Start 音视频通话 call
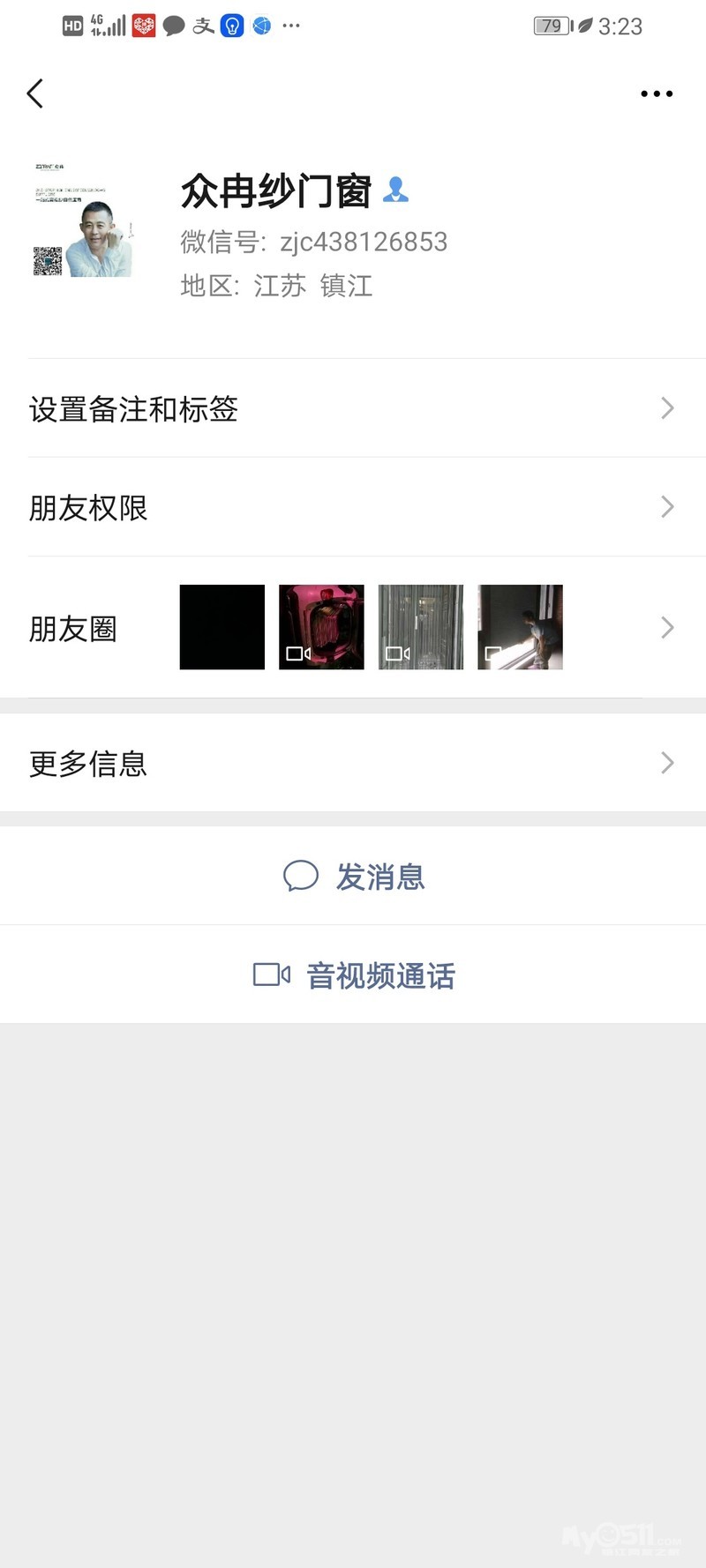Screen dimensions: 706x1568 coord(354,975)
